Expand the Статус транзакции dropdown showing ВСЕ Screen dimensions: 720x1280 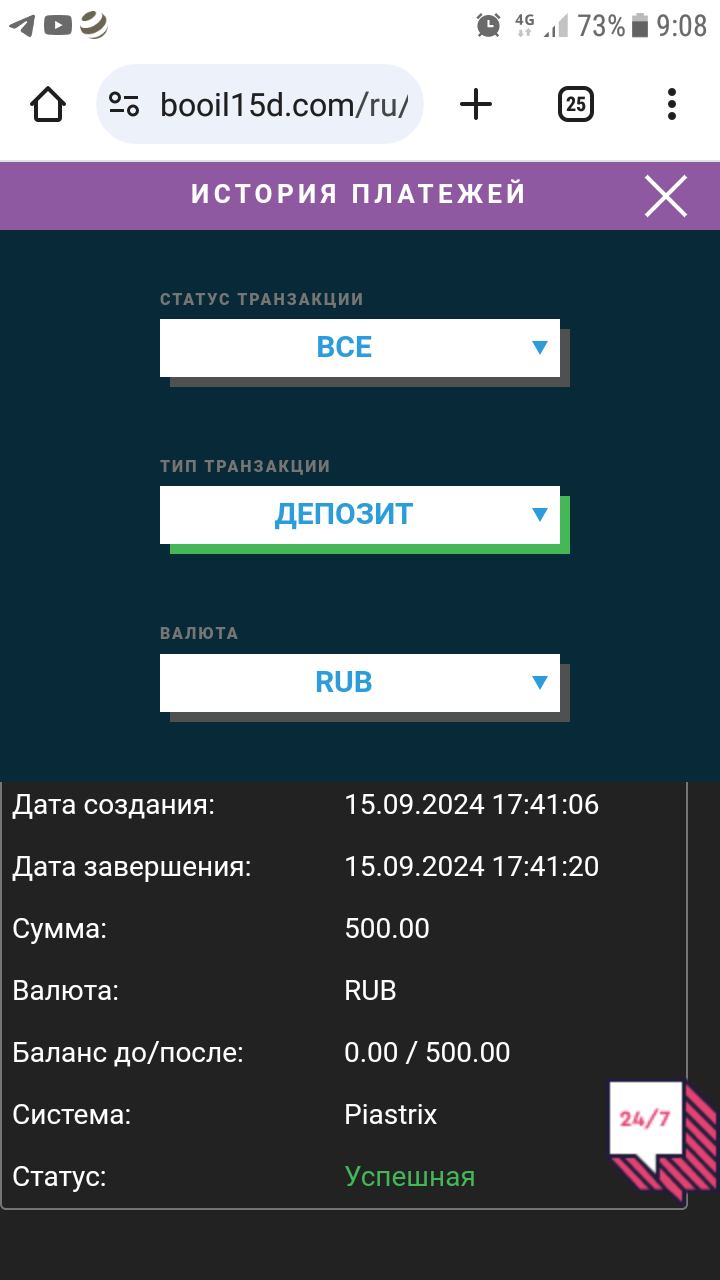pyautogui.click(x=360, y=348)
